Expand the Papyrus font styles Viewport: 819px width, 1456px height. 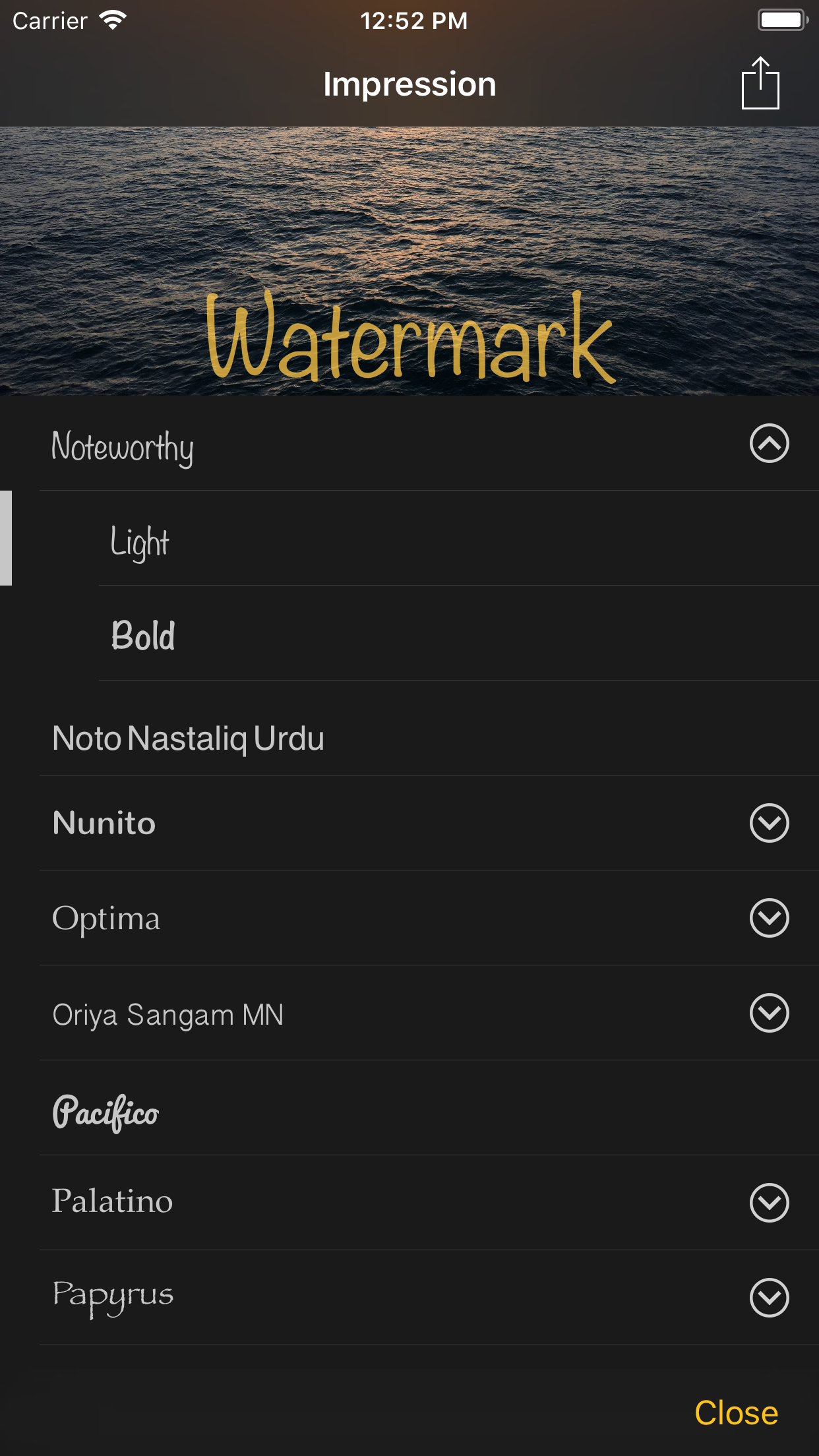click(769, 1298)
